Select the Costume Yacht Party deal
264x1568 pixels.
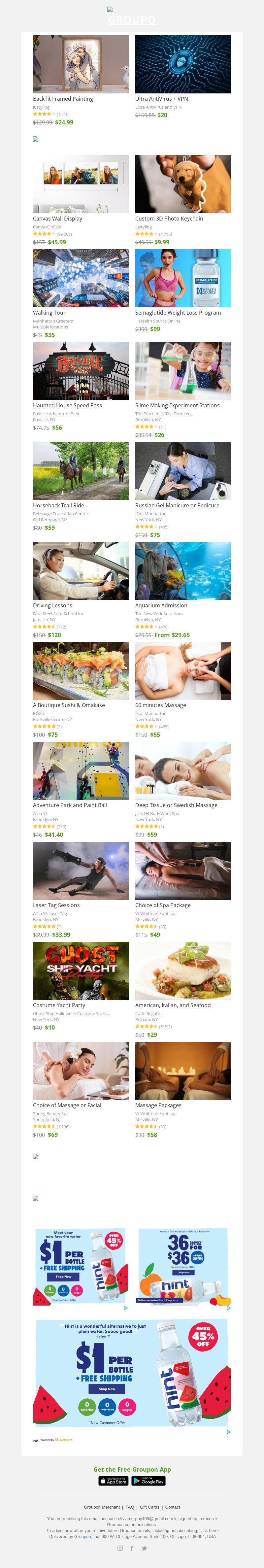click(80, 970)
